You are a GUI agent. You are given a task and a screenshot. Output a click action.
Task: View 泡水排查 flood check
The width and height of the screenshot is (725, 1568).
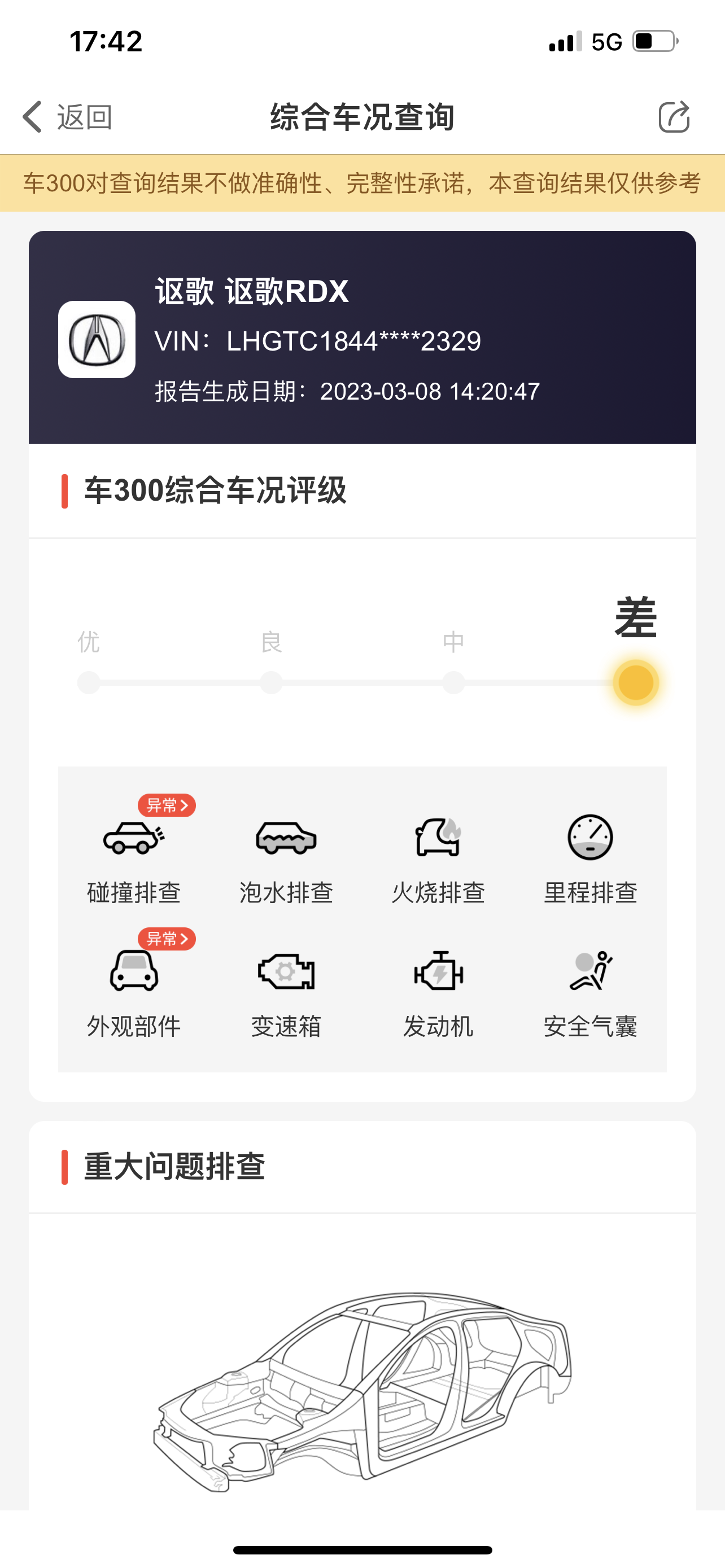[x=286, y=859]
